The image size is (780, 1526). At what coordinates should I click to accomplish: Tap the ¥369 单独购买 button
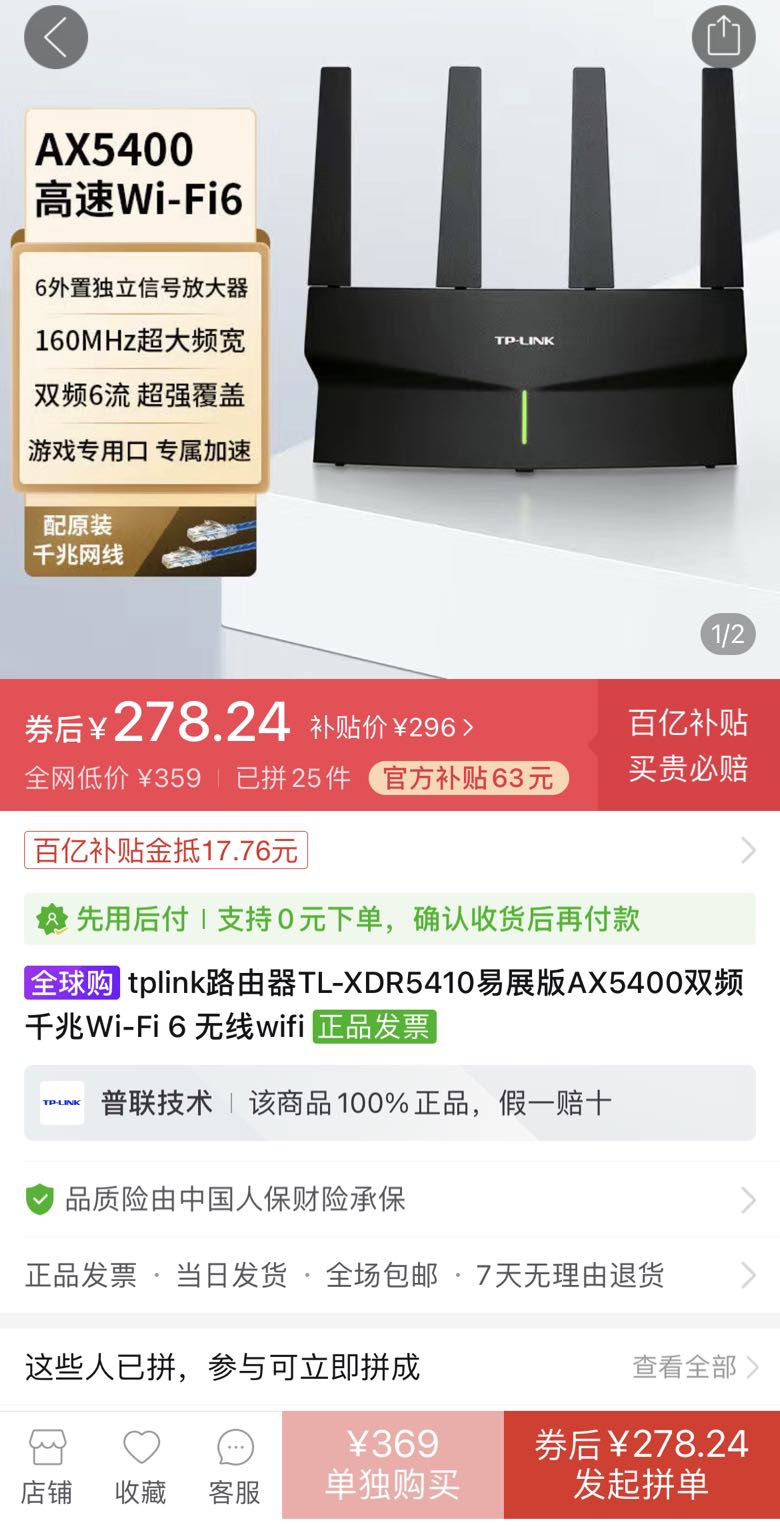coord(394,1464)
